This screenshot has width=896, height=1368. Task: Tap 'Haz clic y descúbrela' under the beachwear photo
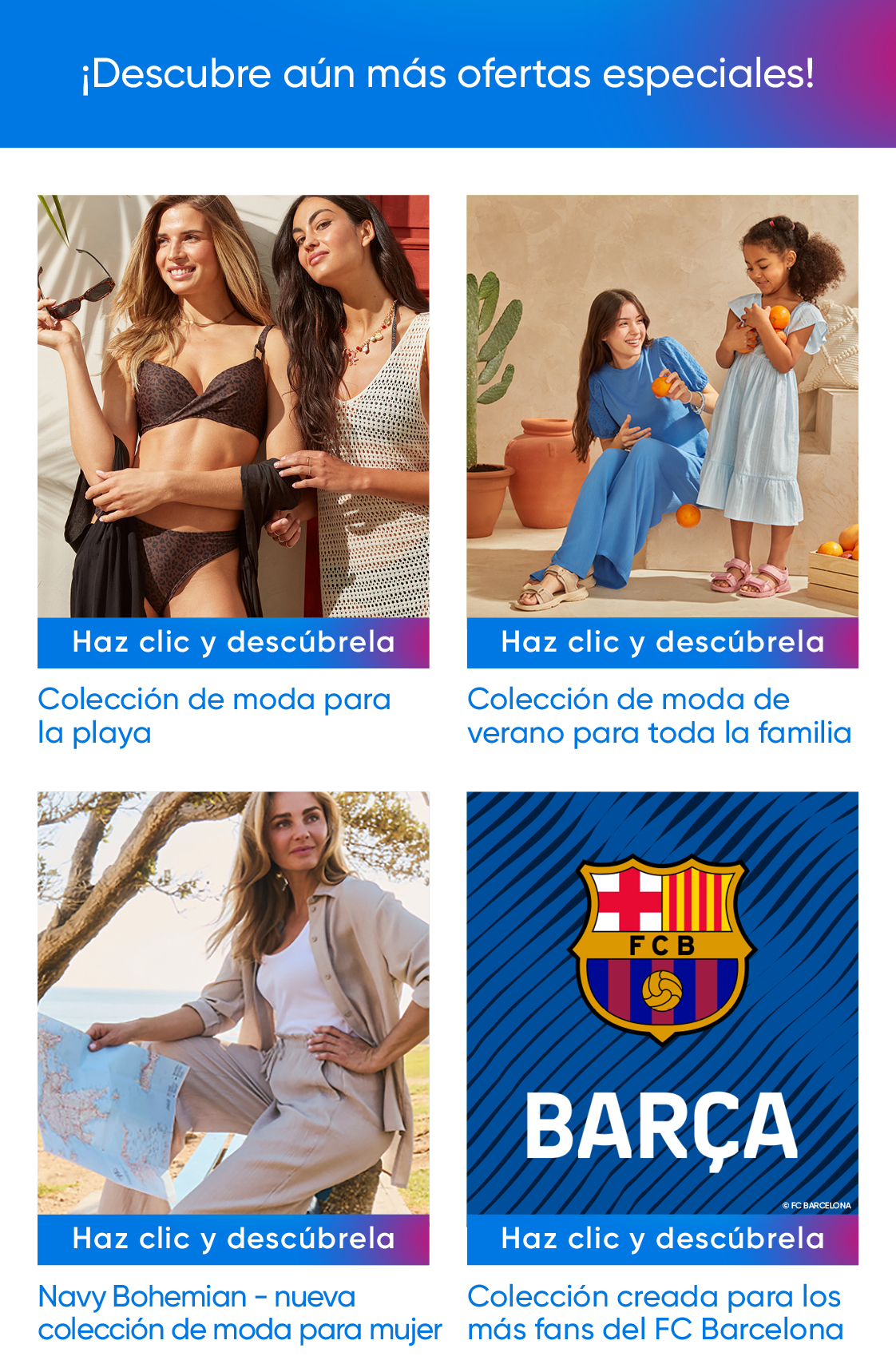click(x=233, y=642)
